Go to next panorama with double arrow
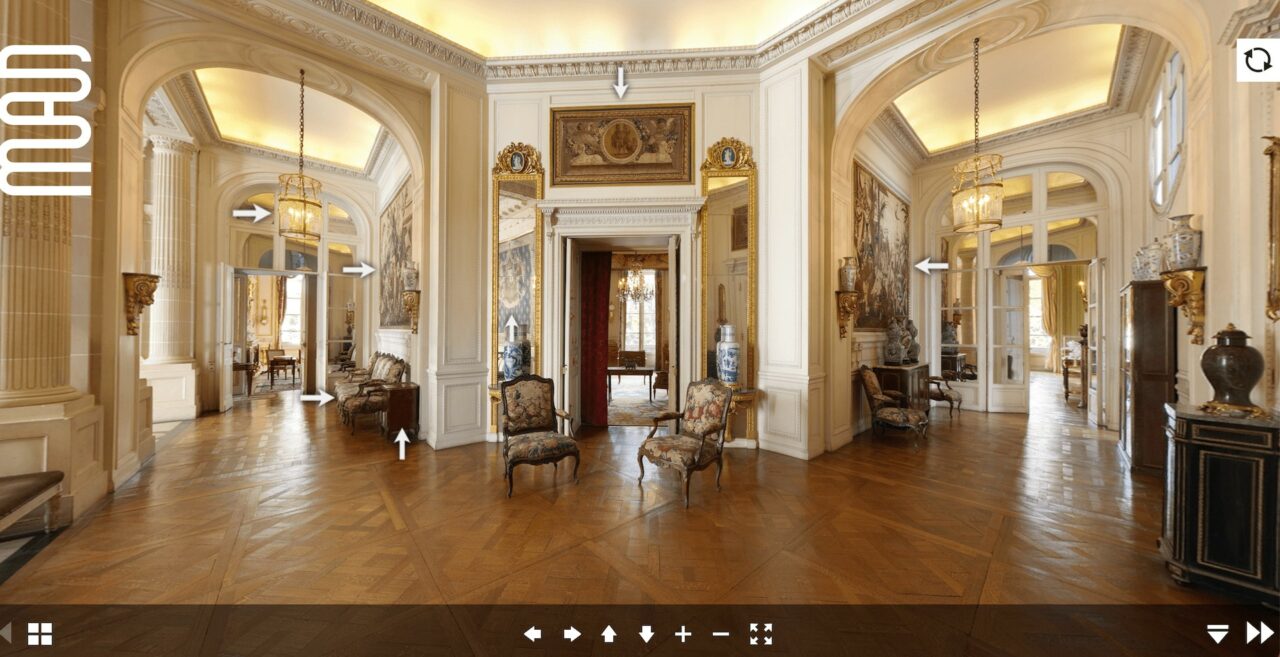Image resolution: width=1280 pixels, height=657 pixels. click(x=1259, y=633)
